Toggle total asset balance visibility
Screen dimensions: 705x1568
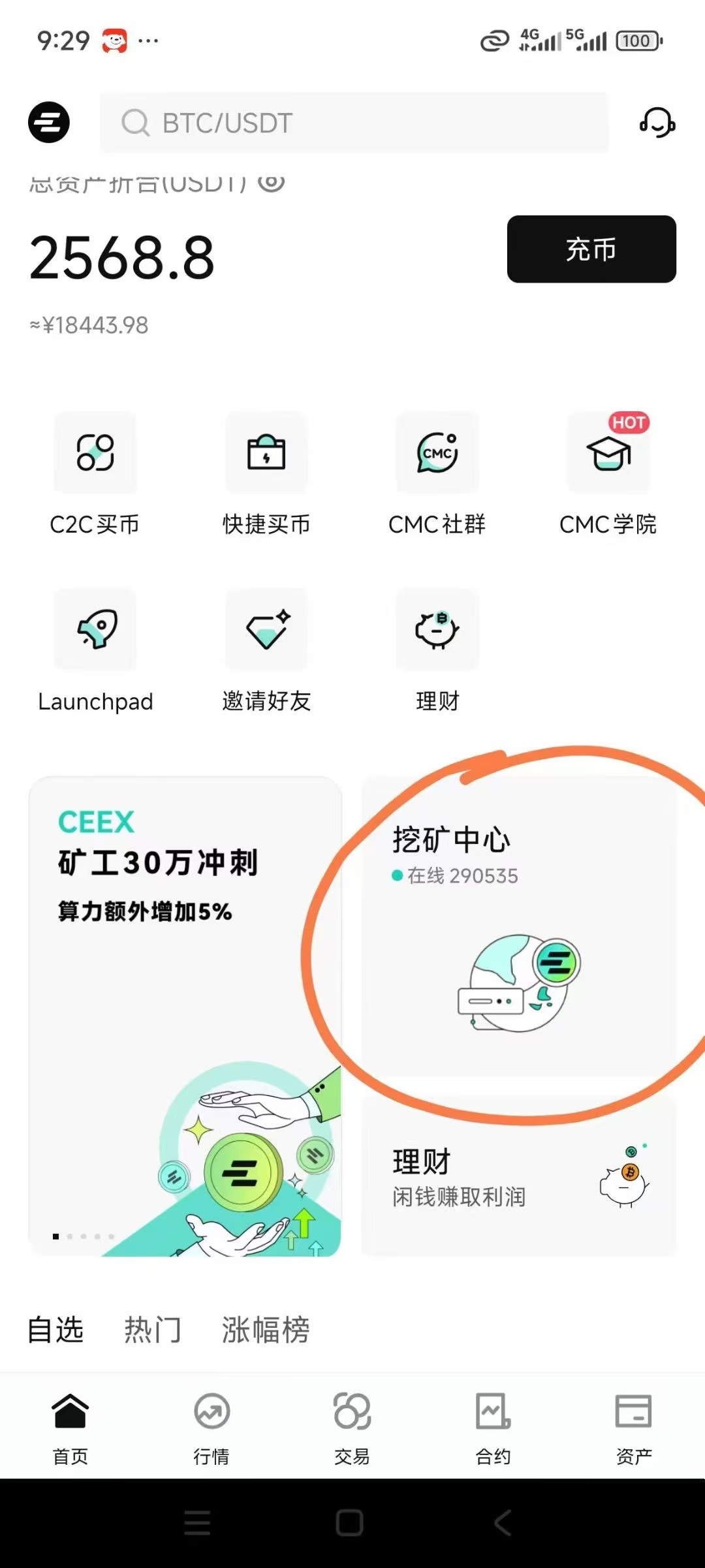(271, 183)
